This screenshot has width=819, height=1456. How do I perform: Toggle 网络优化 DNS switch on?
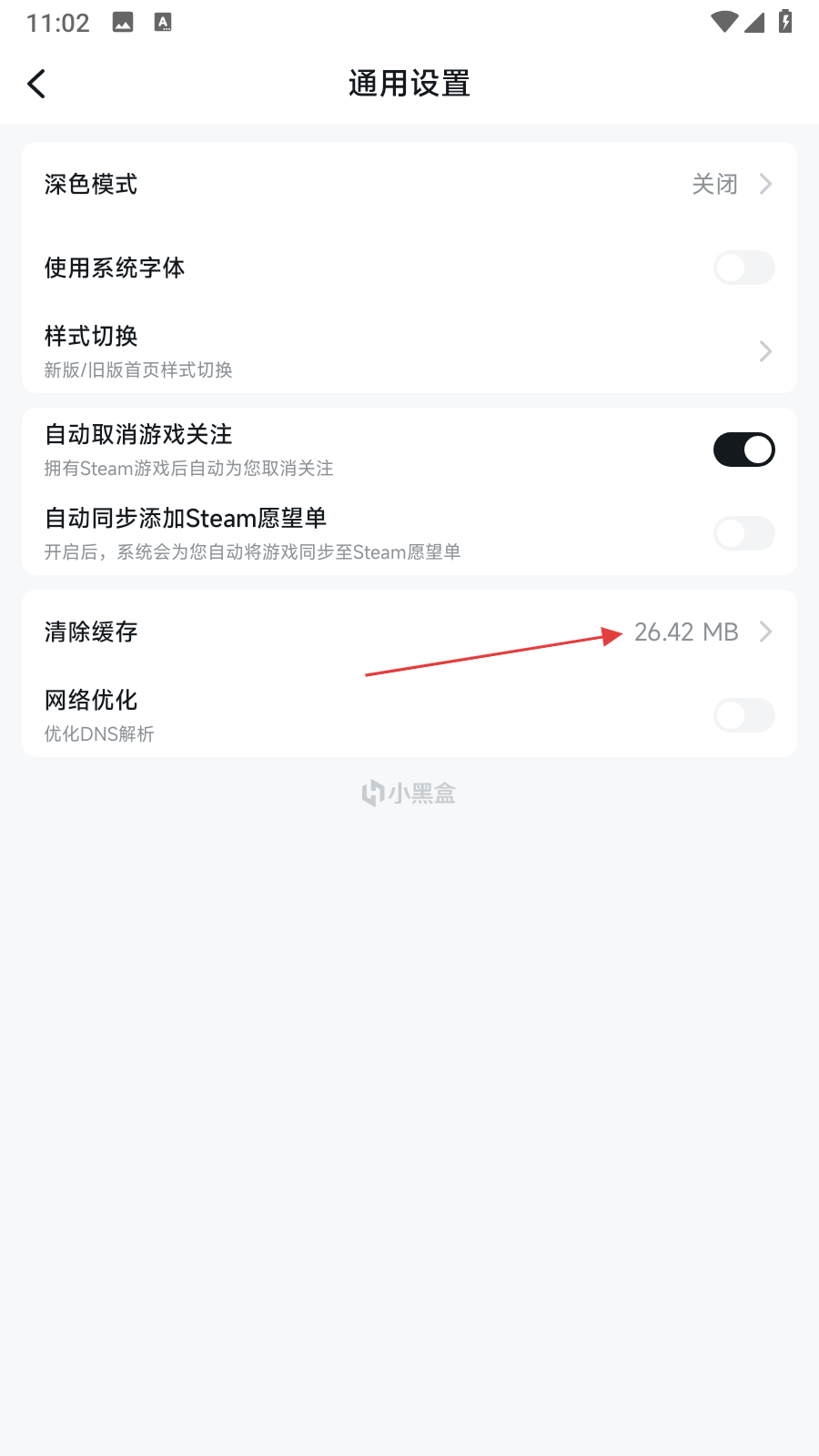tap(743, 715)
